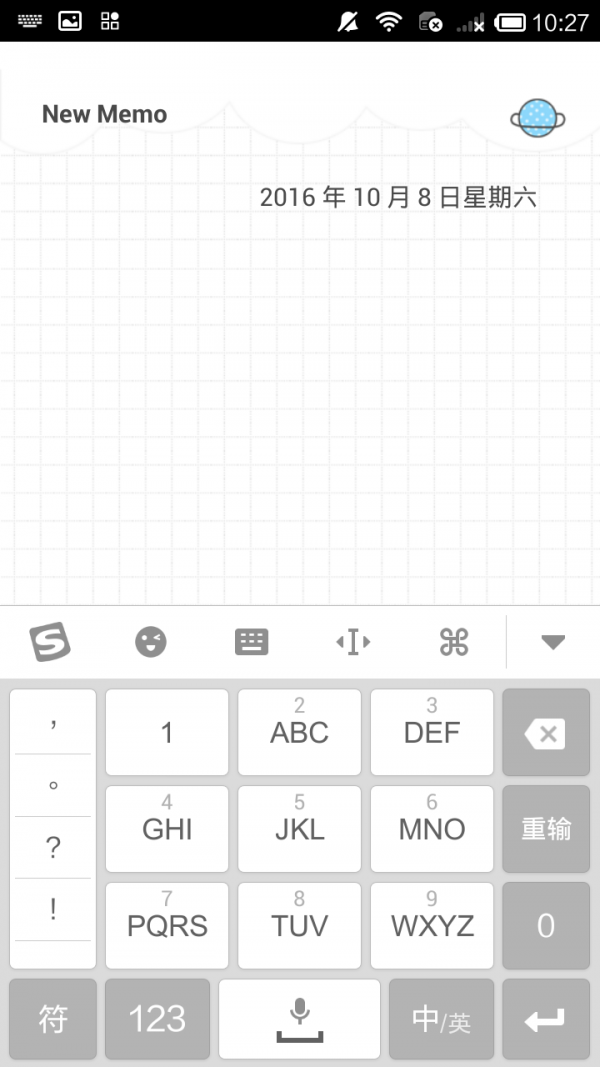Tap the ABC key
This screenshot has width=600, height=1067.
[x=299, y=732]
